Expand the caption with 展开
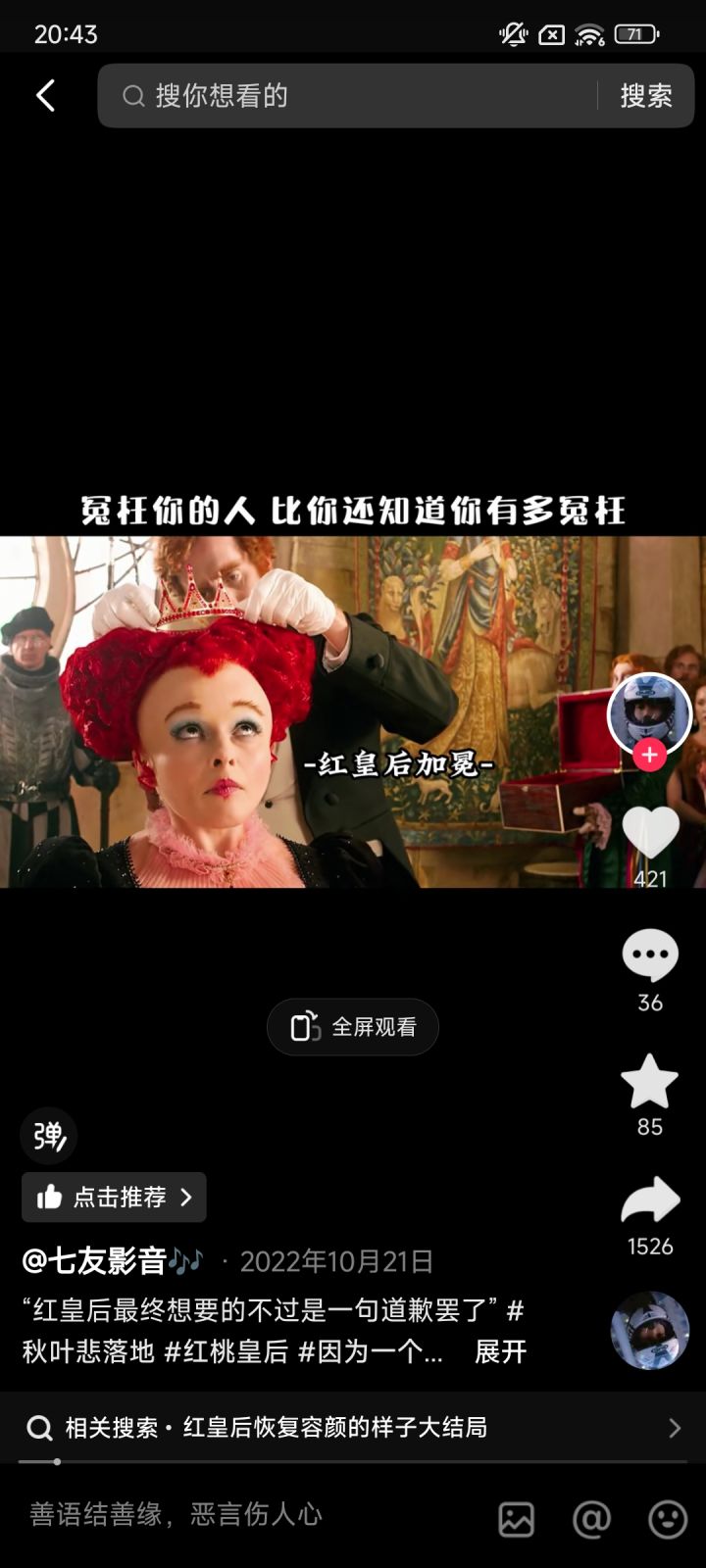706x1568 pixels. pos(503,1350)
